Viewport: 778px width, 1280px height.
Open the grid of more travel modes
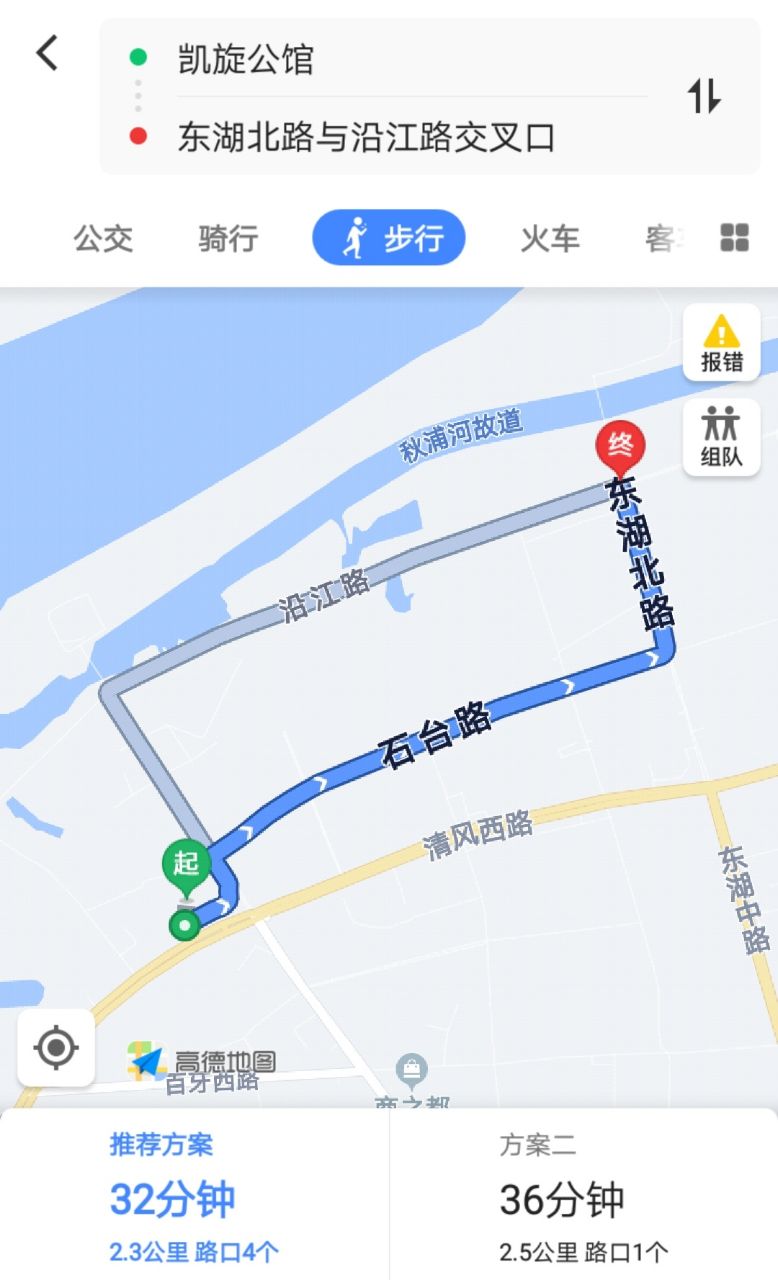[735, 238]
